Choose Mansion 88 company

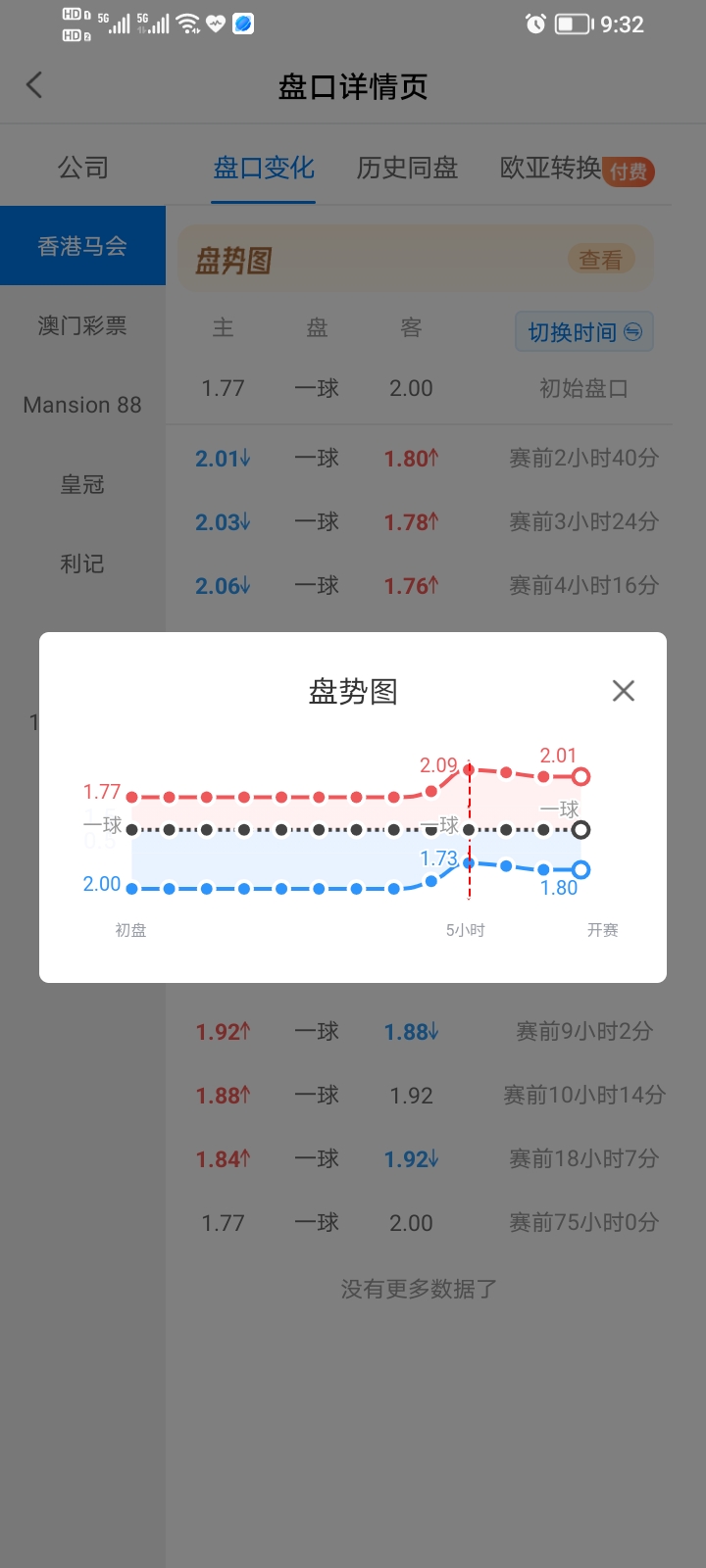pyautogui.click(x=82, y=405)
